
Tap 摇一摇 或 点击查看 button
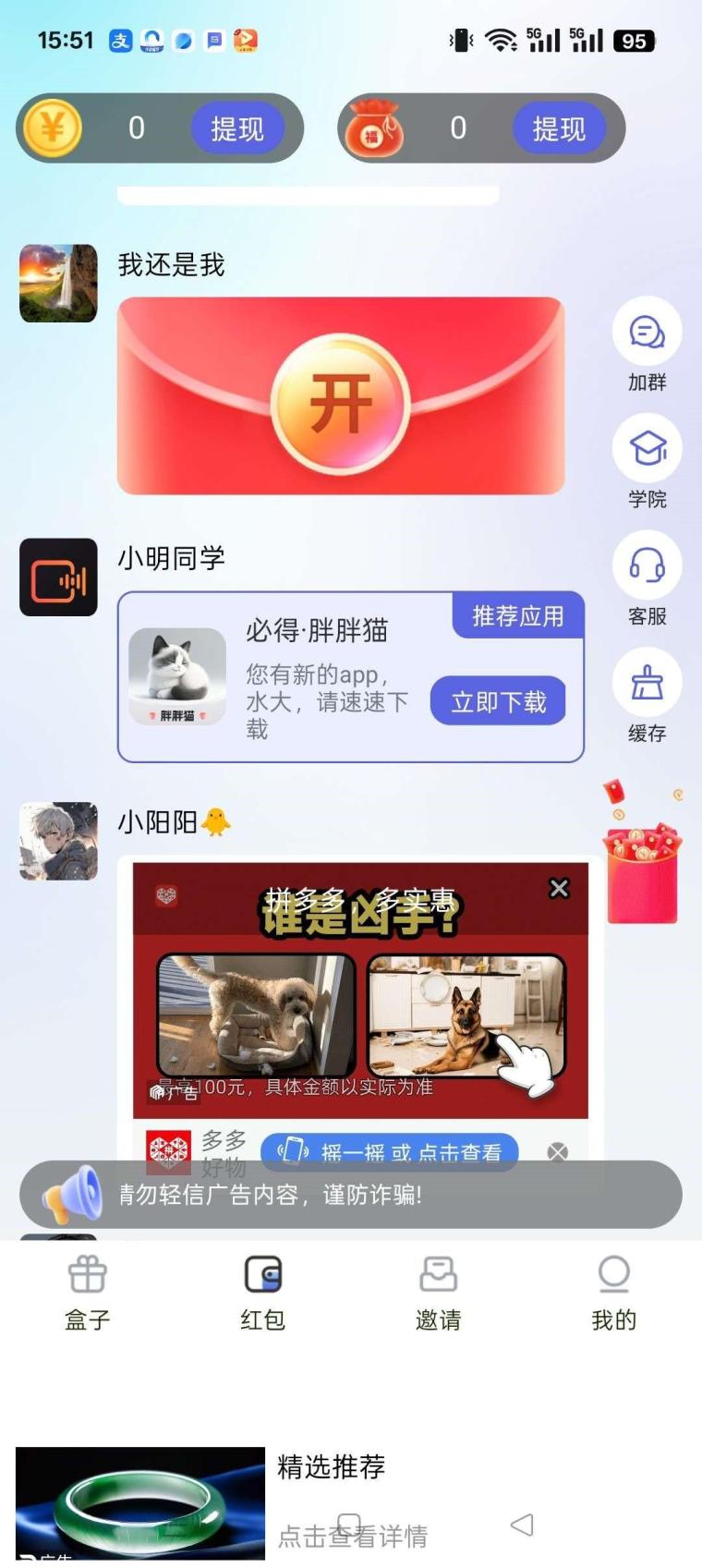click(389, 1151)
